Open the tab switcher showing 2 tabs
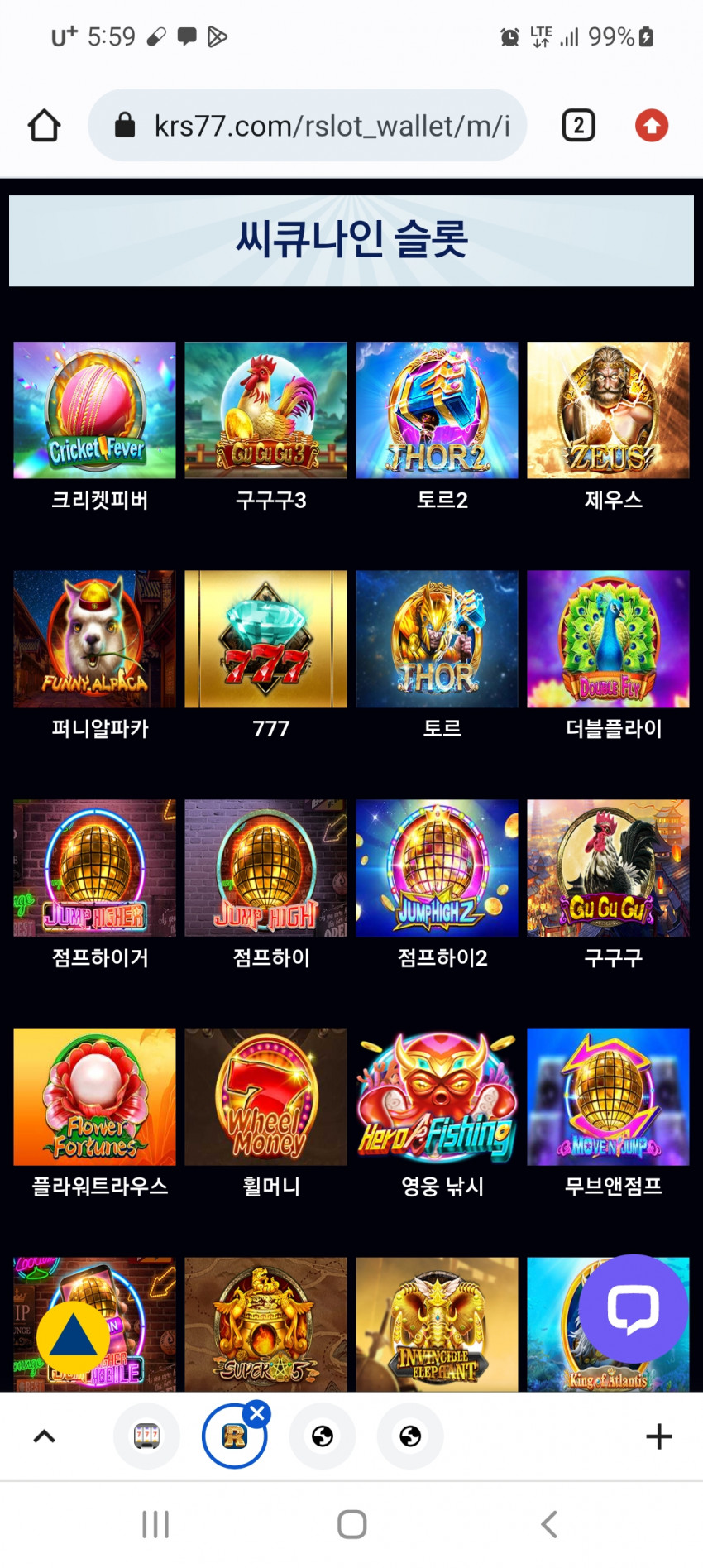 tap(578, 126)
